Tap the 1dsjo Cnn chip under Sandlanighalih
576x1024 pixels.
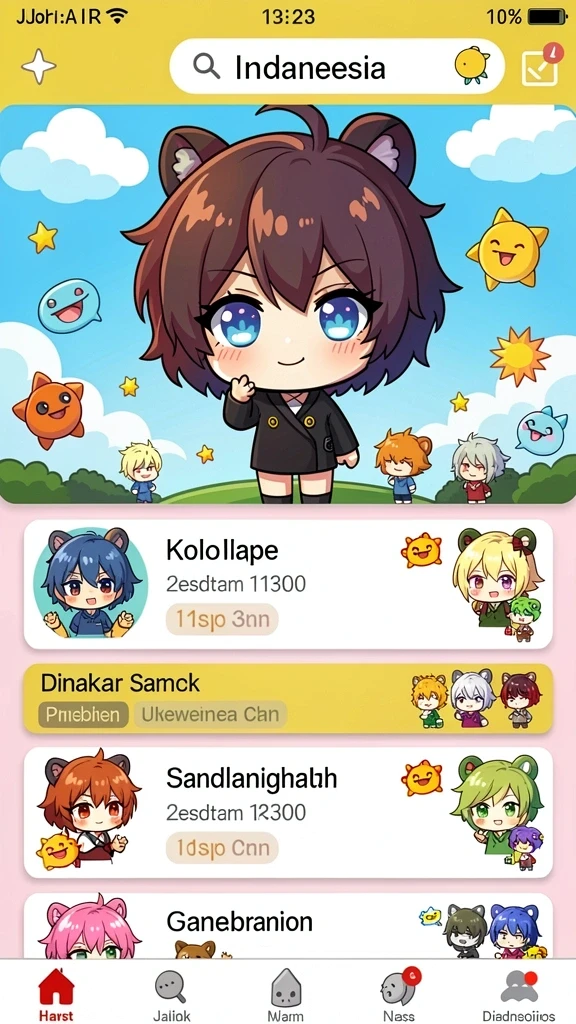point(222,848)
